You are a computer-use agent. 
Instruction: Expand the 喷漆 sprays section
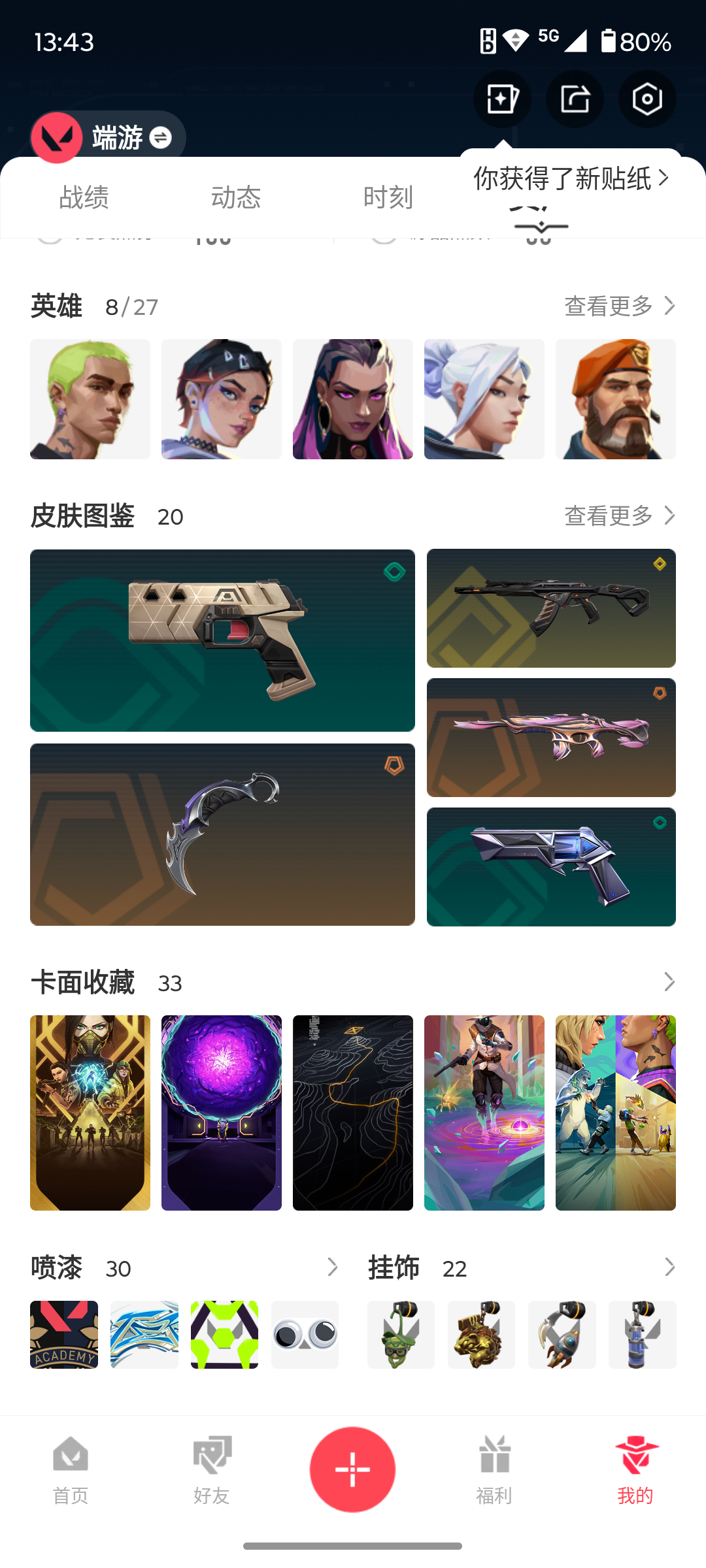coord(332,1267)
